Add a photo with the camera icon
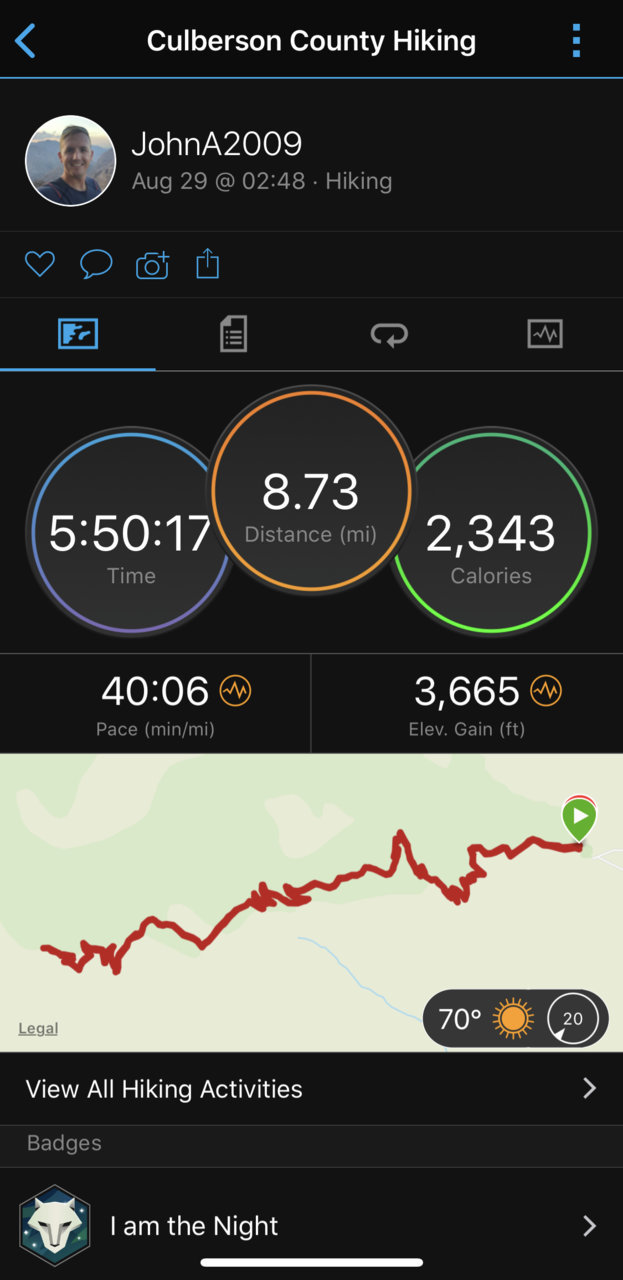The width and height of the screenshot is (623, 1280). click(152, 265)
